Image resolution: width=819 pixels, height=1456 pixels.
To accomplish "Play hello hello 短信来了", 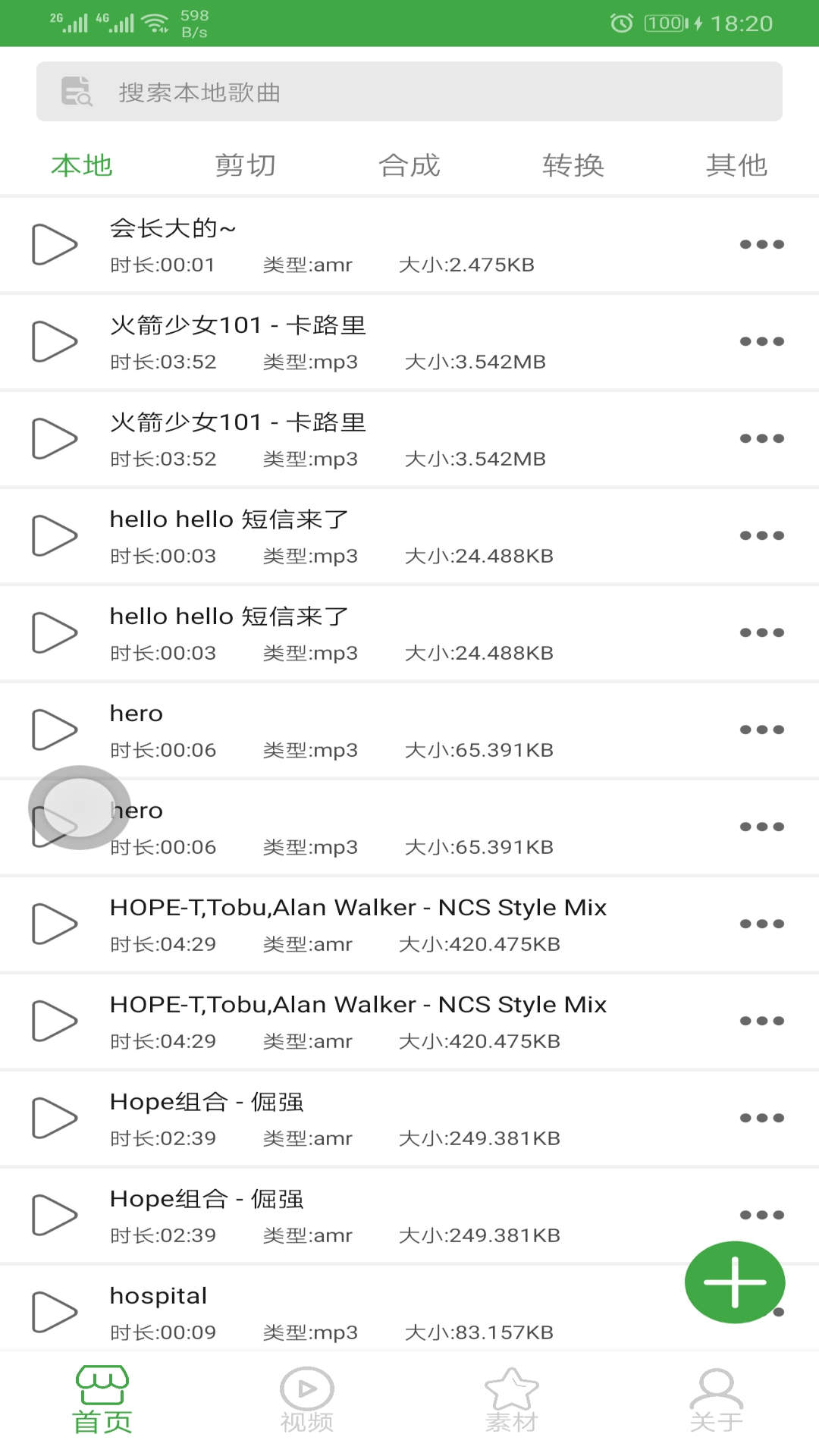I will click(x=55, y=535).
